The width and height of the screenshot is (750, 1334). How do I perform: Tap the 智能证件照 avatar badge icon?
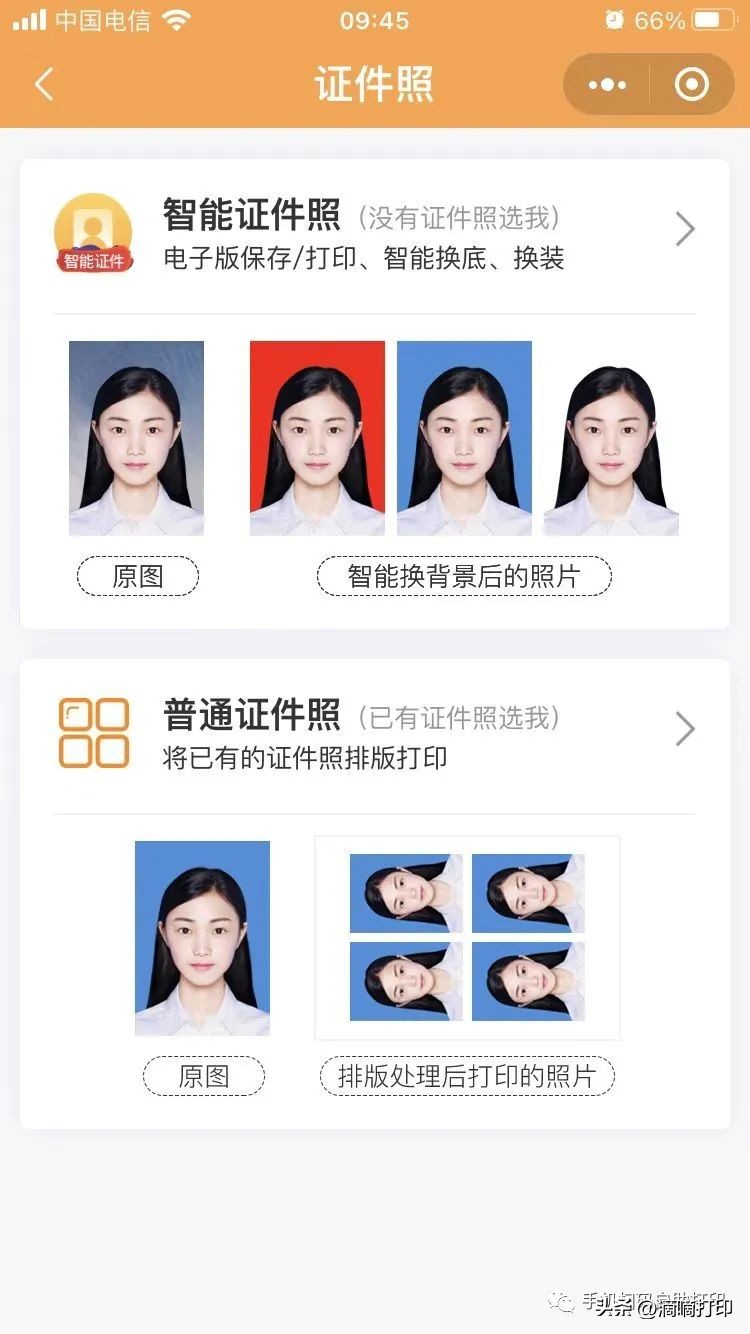94,231
